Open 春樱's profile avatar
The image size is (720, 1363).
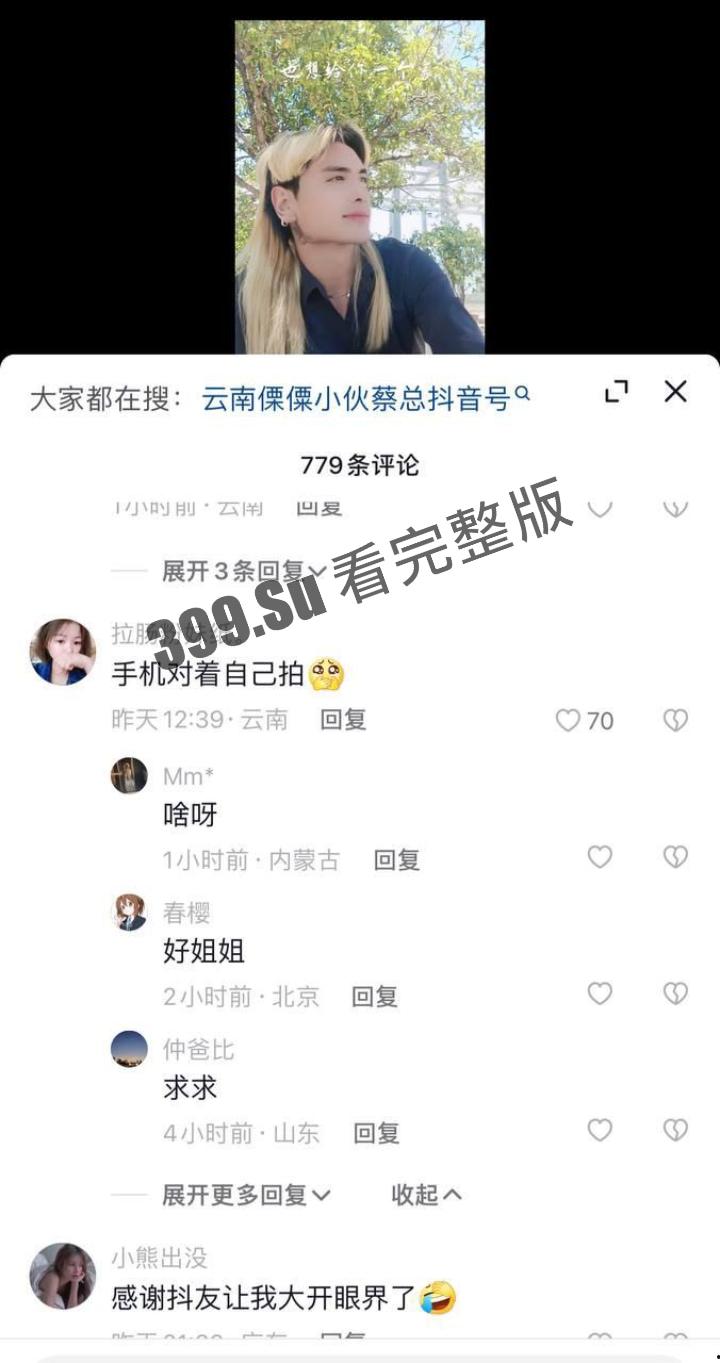click(x=129, y=912)
